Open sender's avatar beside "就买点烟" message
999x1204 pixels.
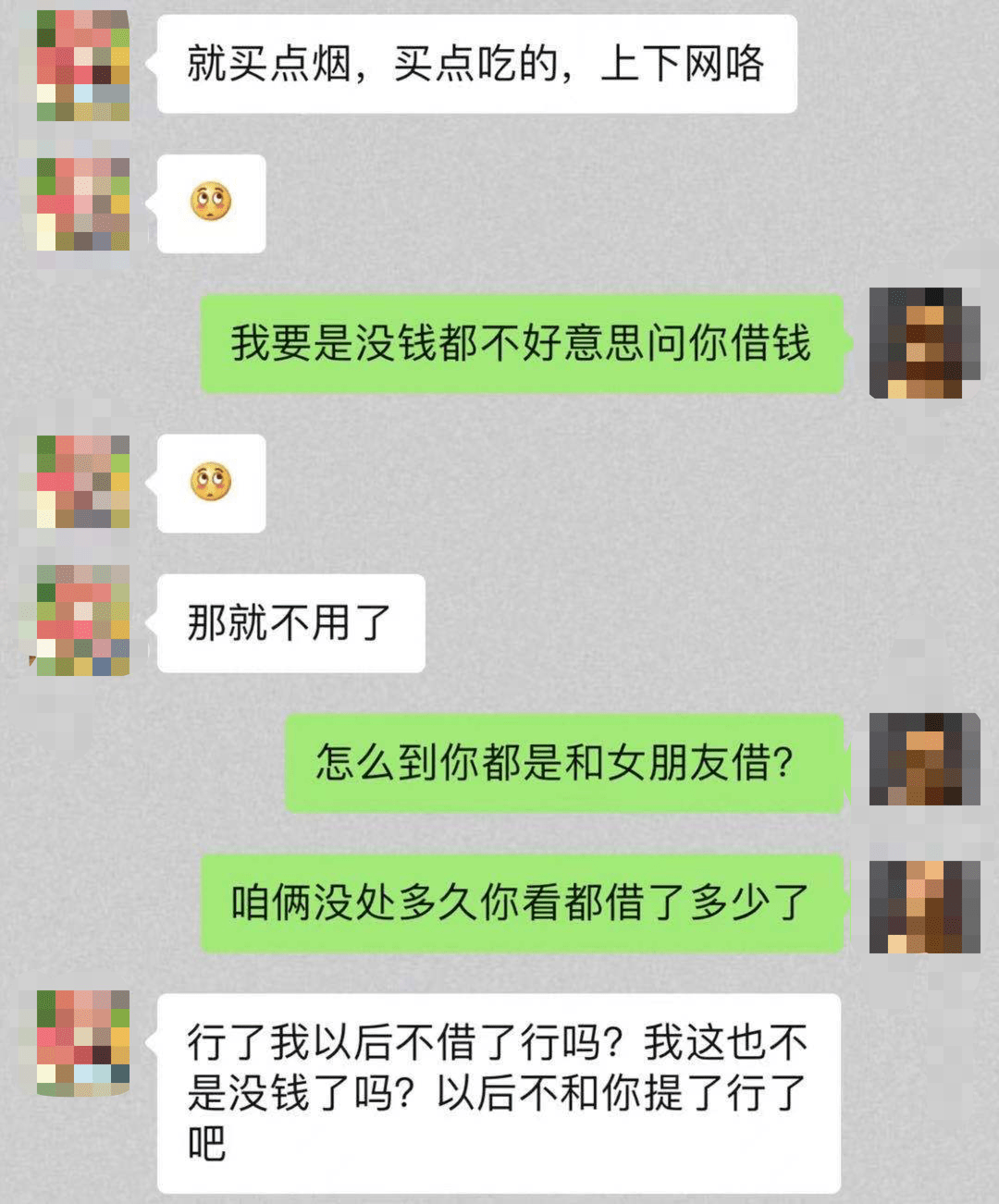82,65
